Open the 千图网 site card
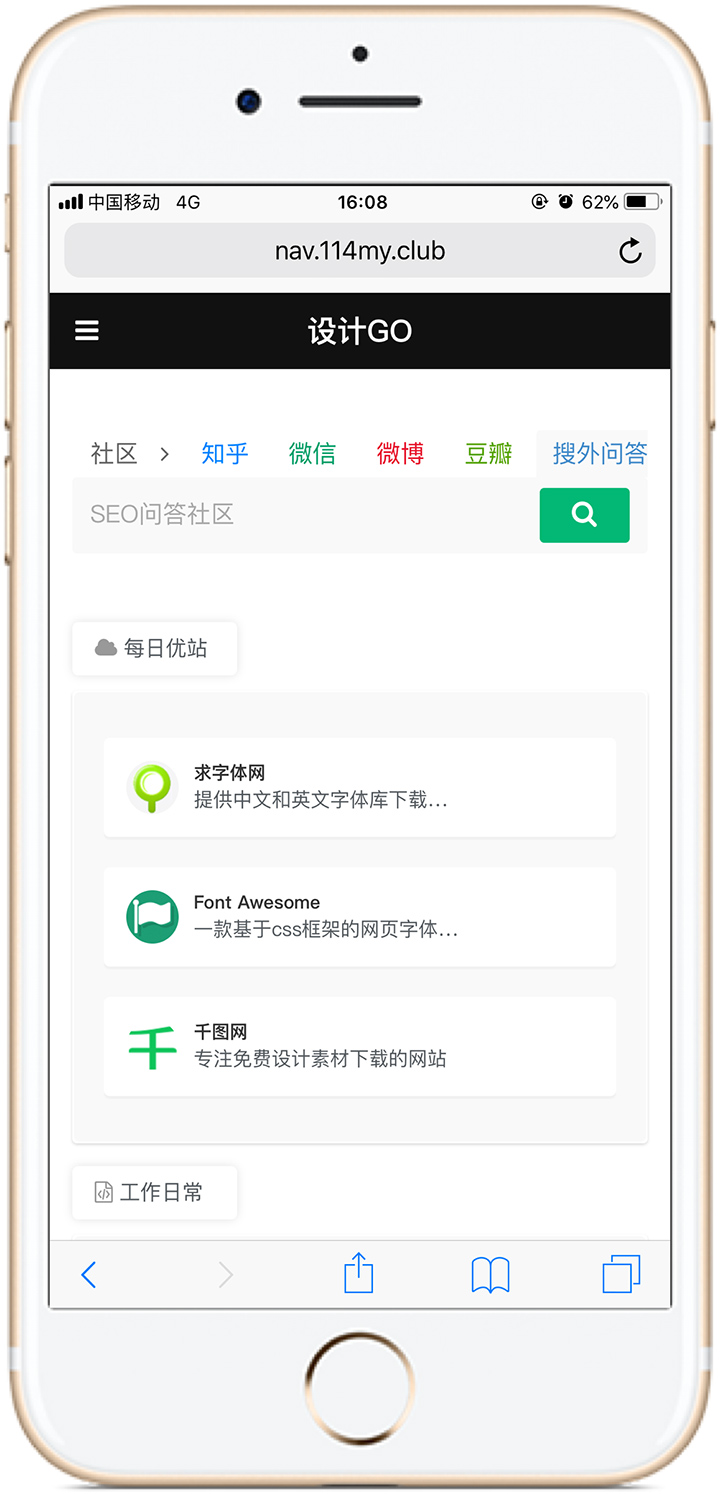The height and width of the screenshot is (1494, 720). 360,1046
